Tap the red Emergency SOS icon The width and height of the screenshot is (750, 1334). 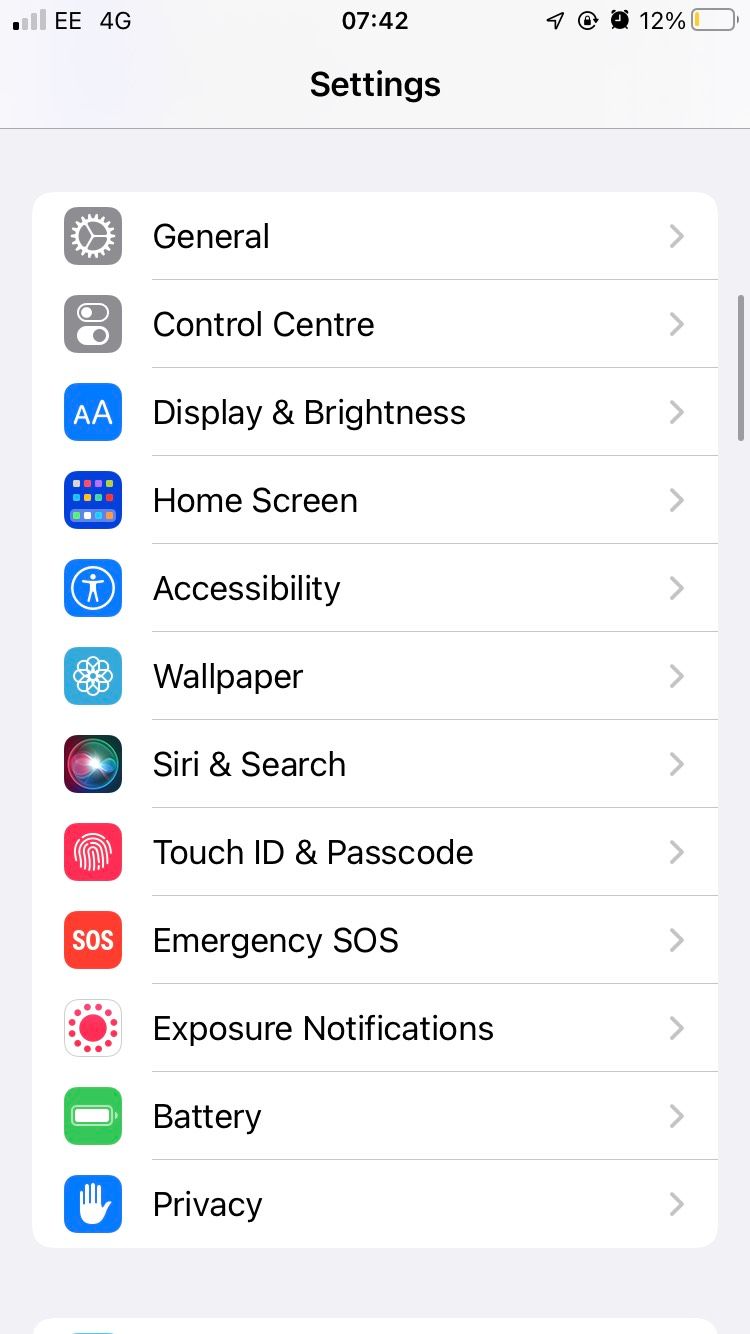(92, 940)
